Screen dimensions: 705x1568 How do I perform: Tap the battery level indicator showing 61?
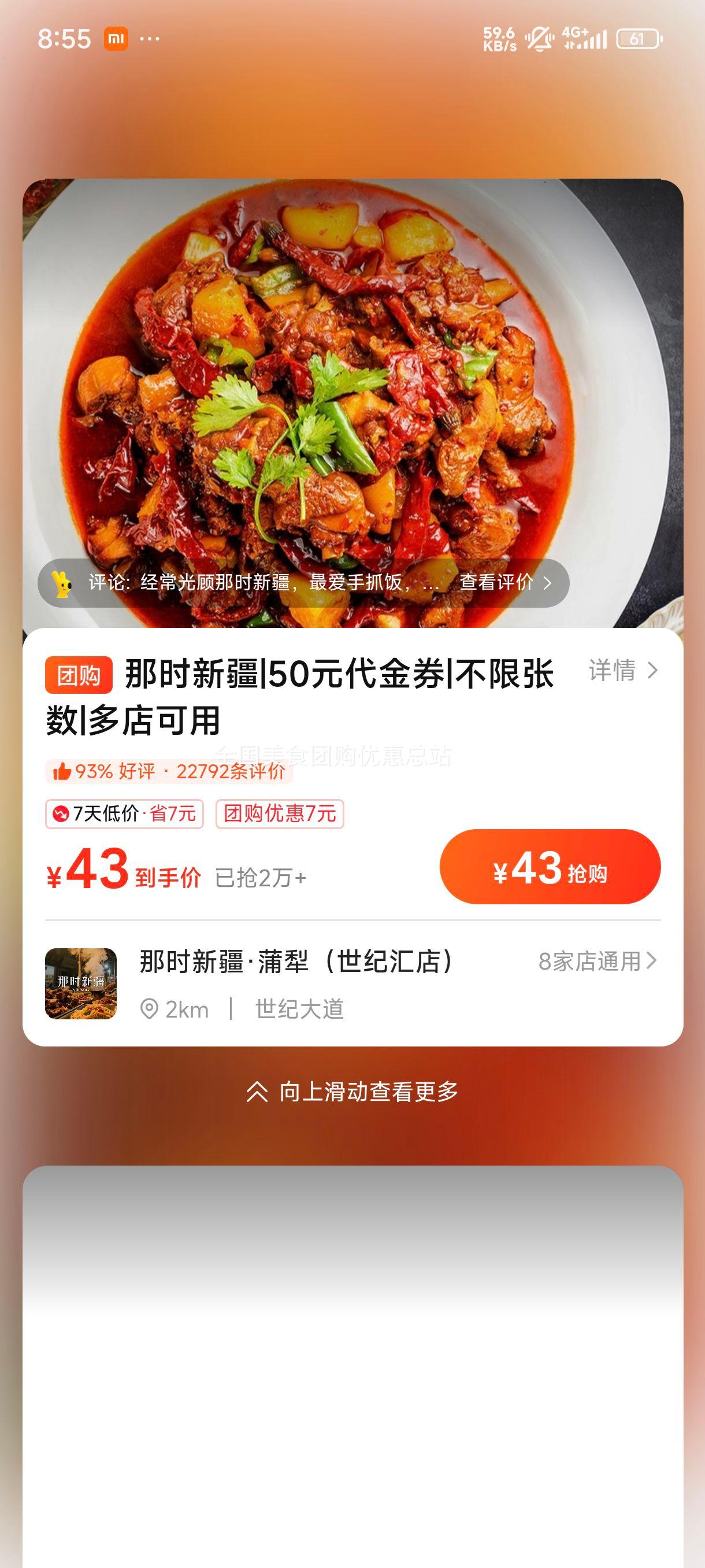pyautogui.click(x=634, y=38)
